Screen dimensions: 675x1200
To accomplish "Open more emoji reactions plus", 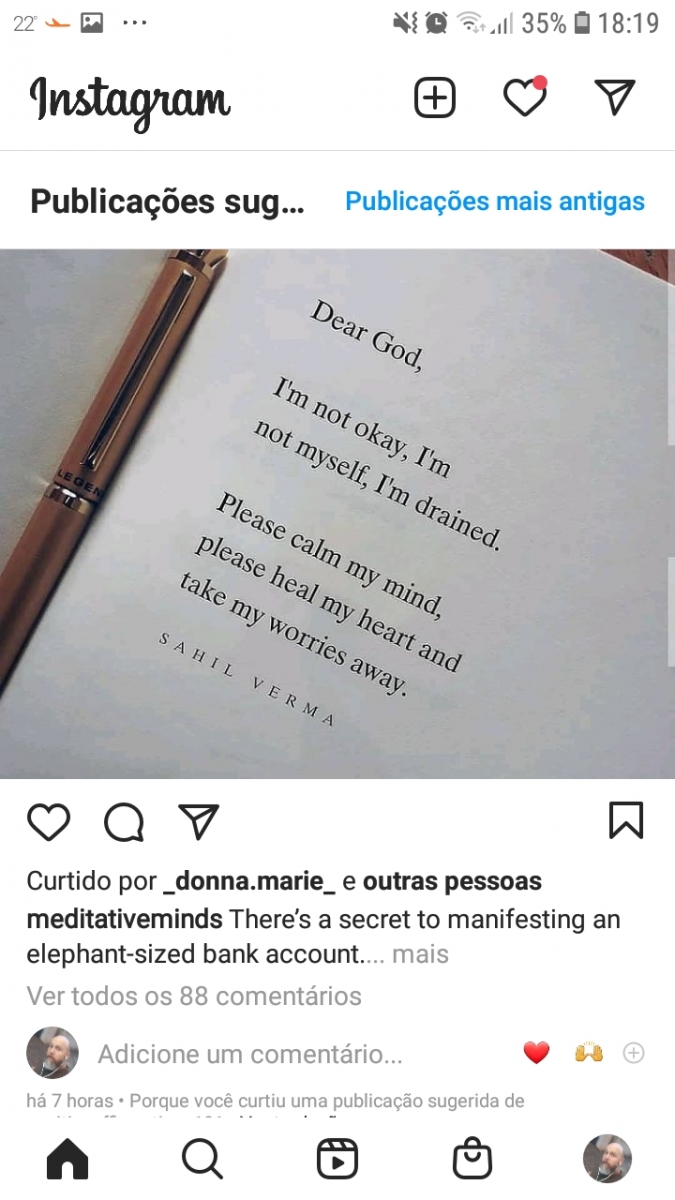I will click(634, 1053).
